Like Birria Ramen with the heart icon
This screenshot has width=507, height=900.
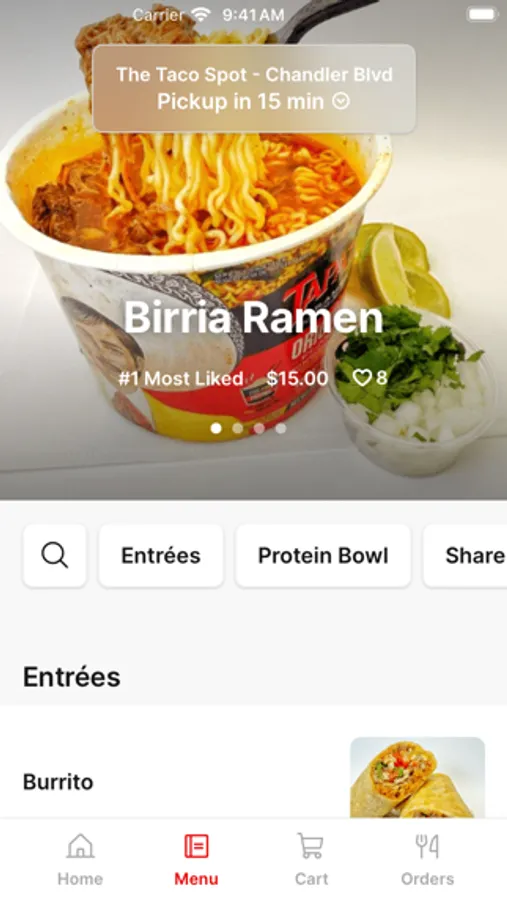point(362,378)
